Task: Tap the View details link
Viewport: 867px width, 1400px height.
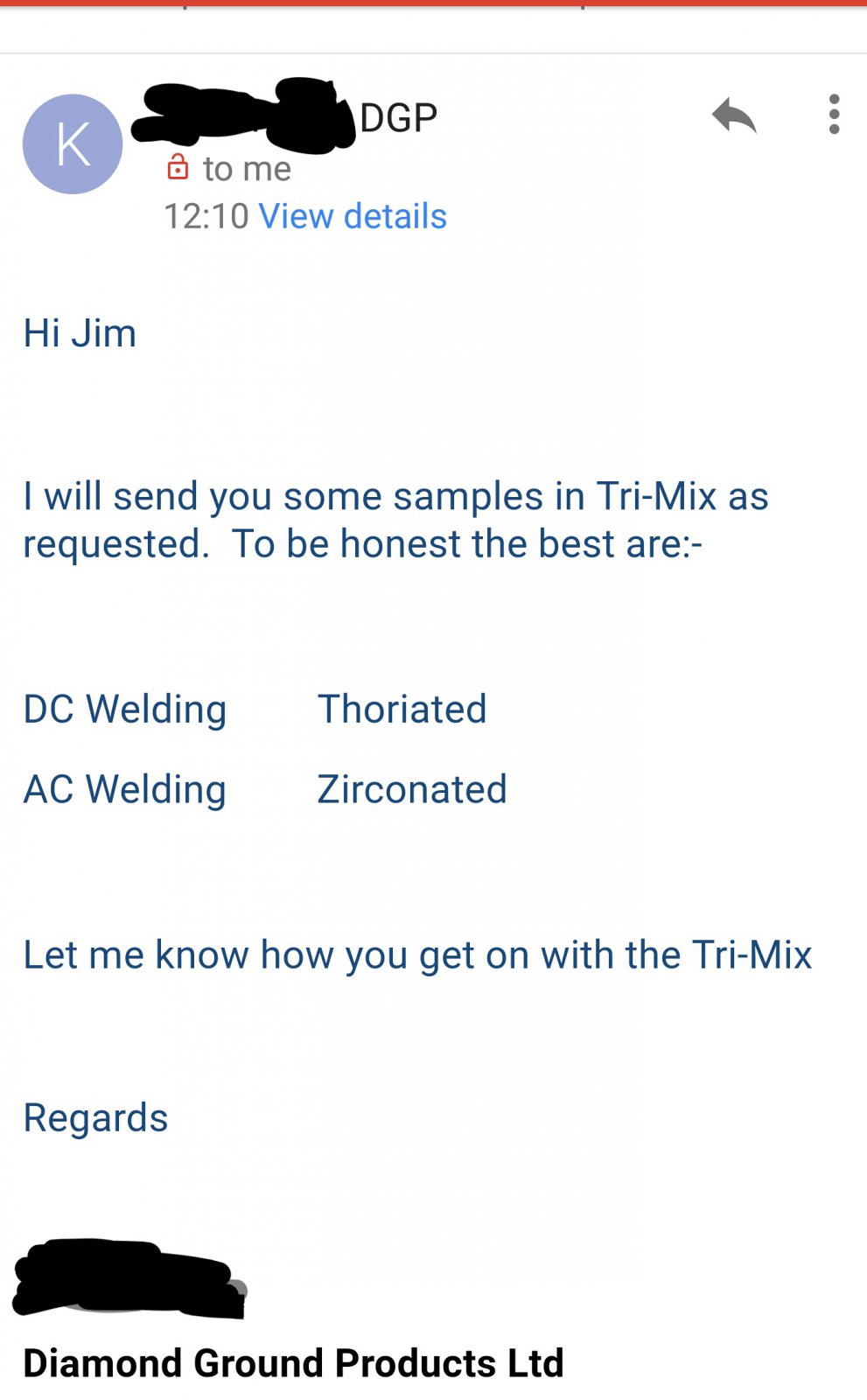Action: [x=353, y=216]
